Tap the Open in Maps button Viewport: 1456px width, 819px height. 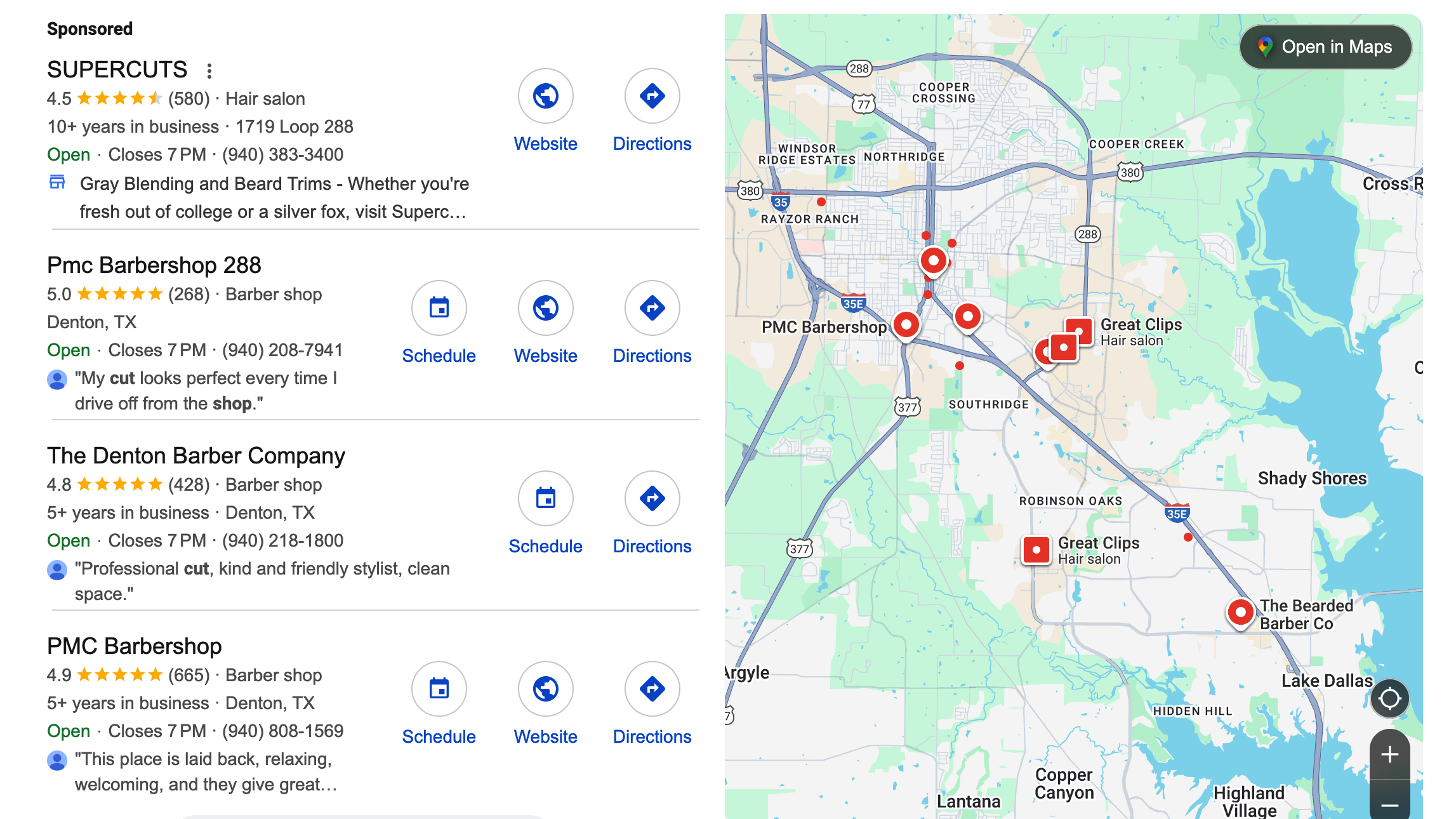click(x=1325, y=47)
